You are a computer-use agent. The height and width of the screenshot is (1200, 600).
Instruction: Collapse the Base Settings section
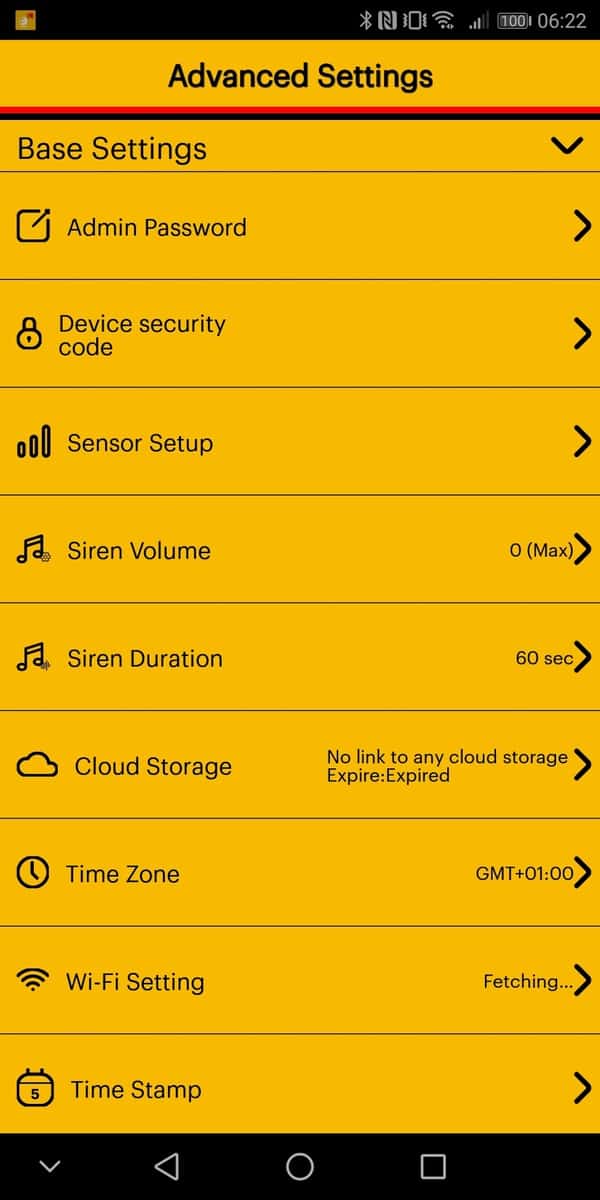[566, 147]
